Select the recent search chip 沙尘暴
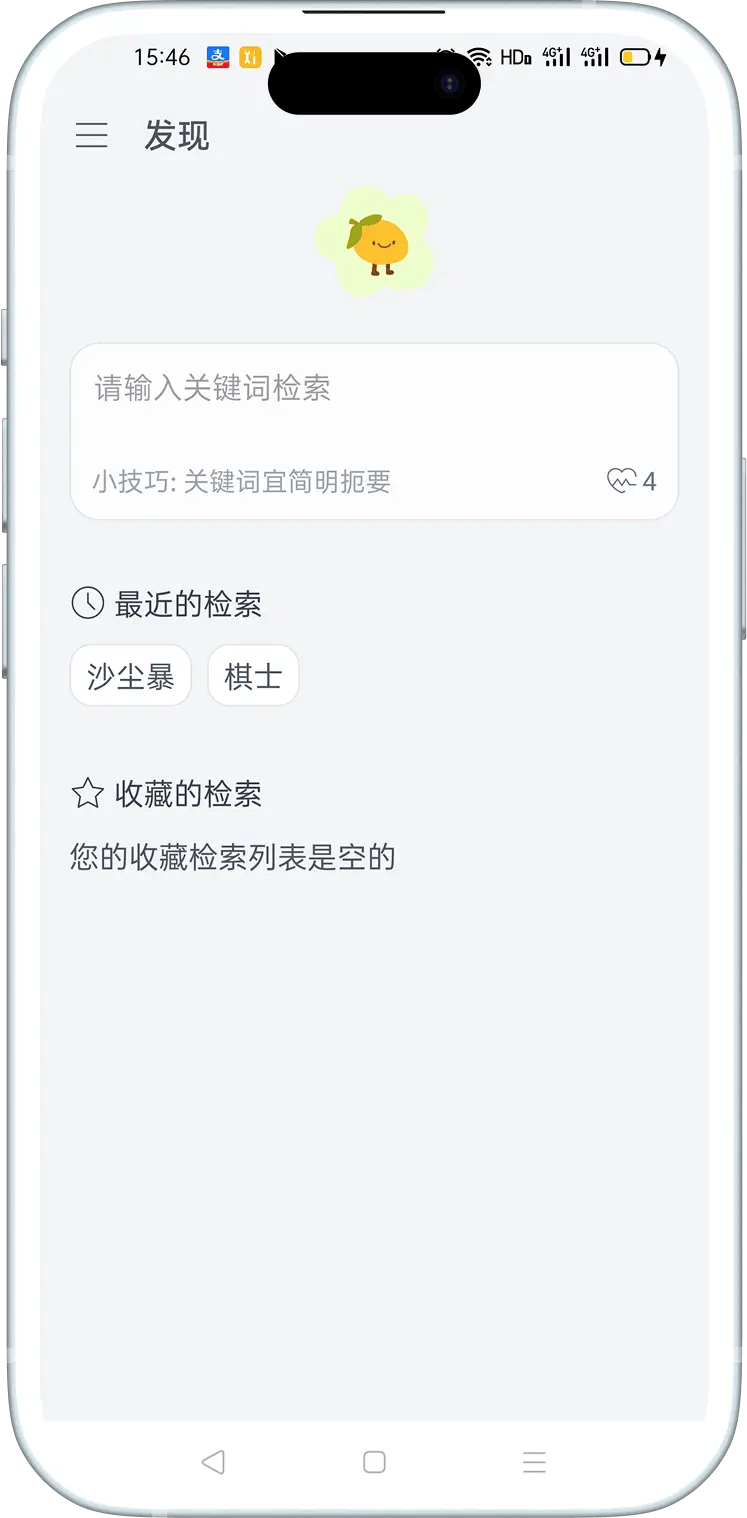747x1518 pixels. point(131,677)
